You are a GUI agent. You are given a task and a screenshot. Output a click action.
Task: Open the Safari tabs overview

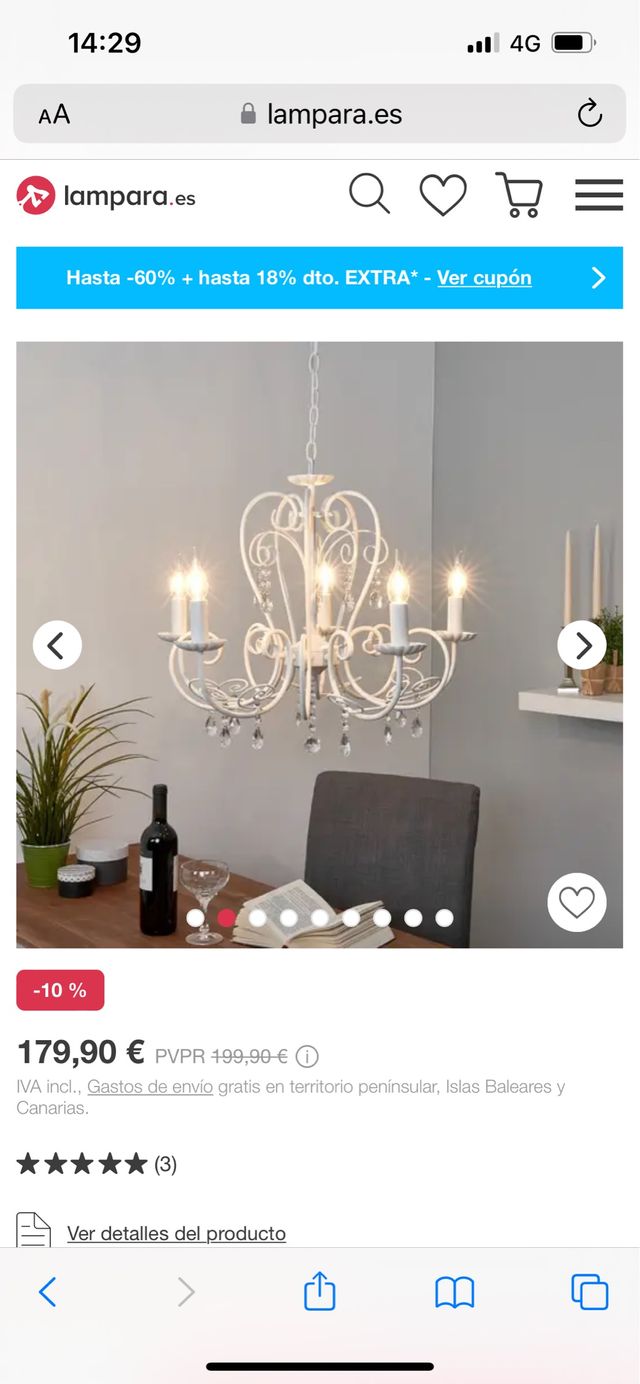point(589,1292)
